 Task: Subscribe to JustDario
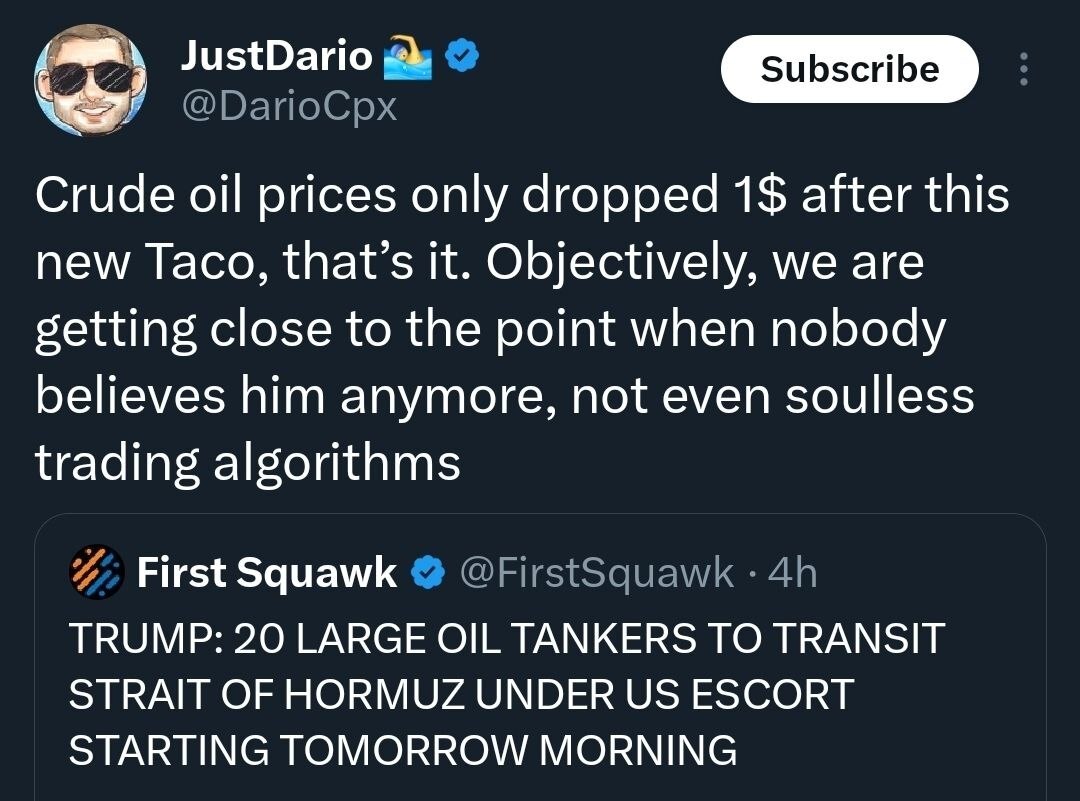[848, 69]
